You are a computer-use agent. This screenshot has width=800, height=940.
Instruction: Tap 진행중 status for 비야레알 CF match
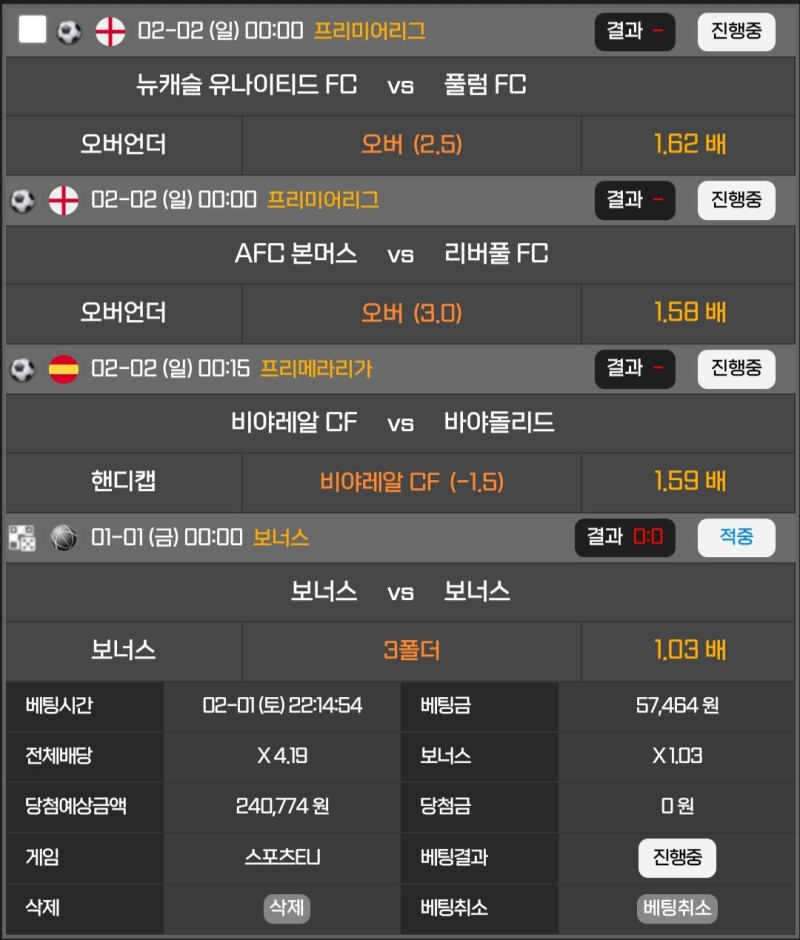click(736, 368)
